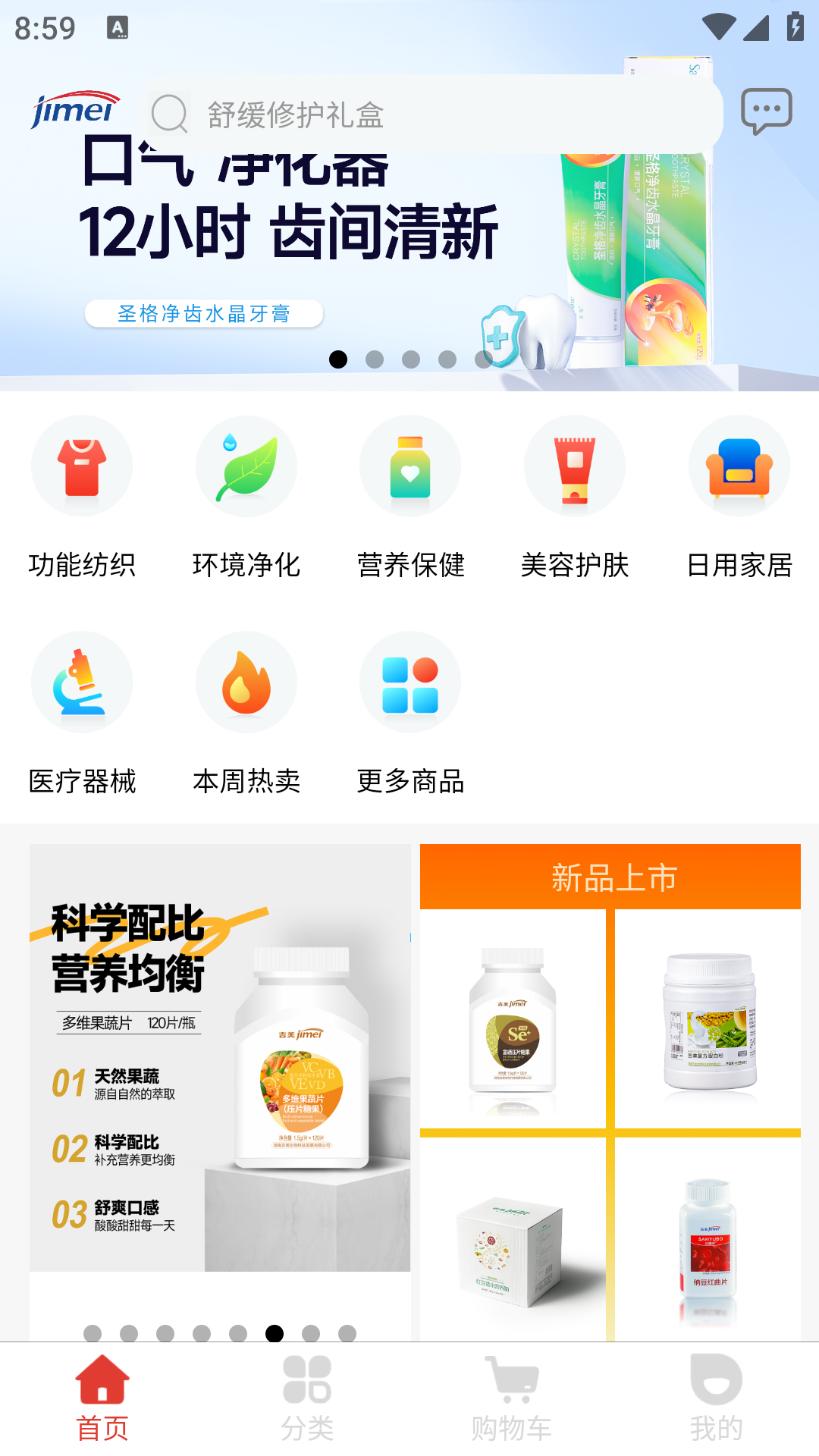Image resolution: width=819 pixels, height=1456 pixels.
Task: Open the 本周热卖 flame category icon
Action: [246, 682]
